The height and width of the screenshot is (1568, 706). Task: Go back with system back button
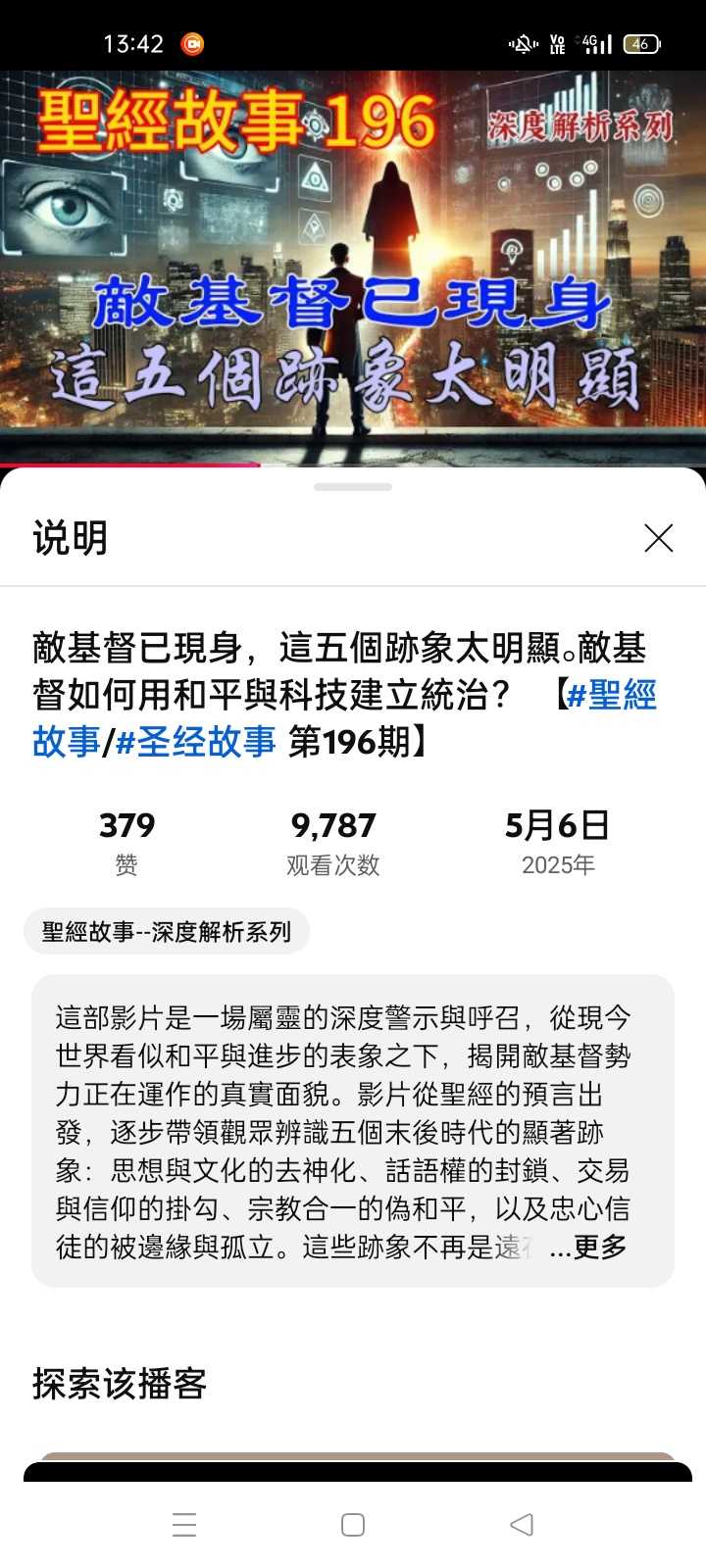pos(522,1524)
